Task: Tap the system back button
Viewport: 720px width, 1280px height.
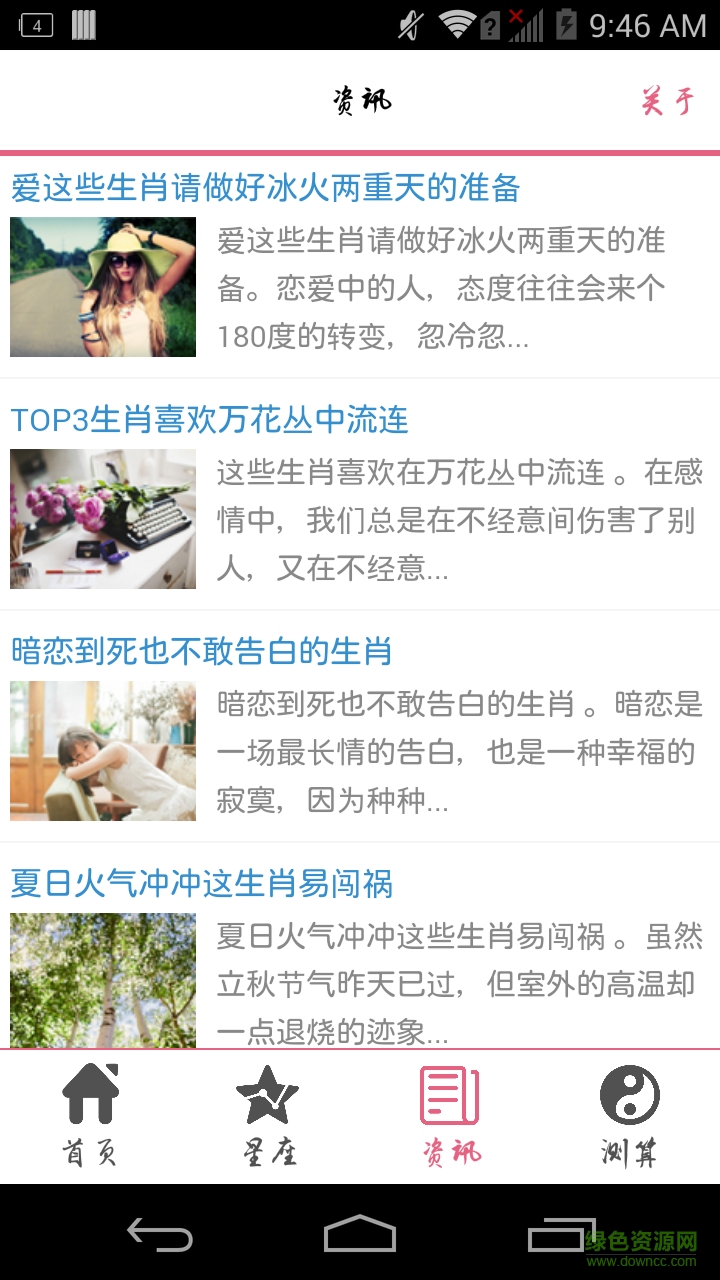Action: (x=160, y=1236)
